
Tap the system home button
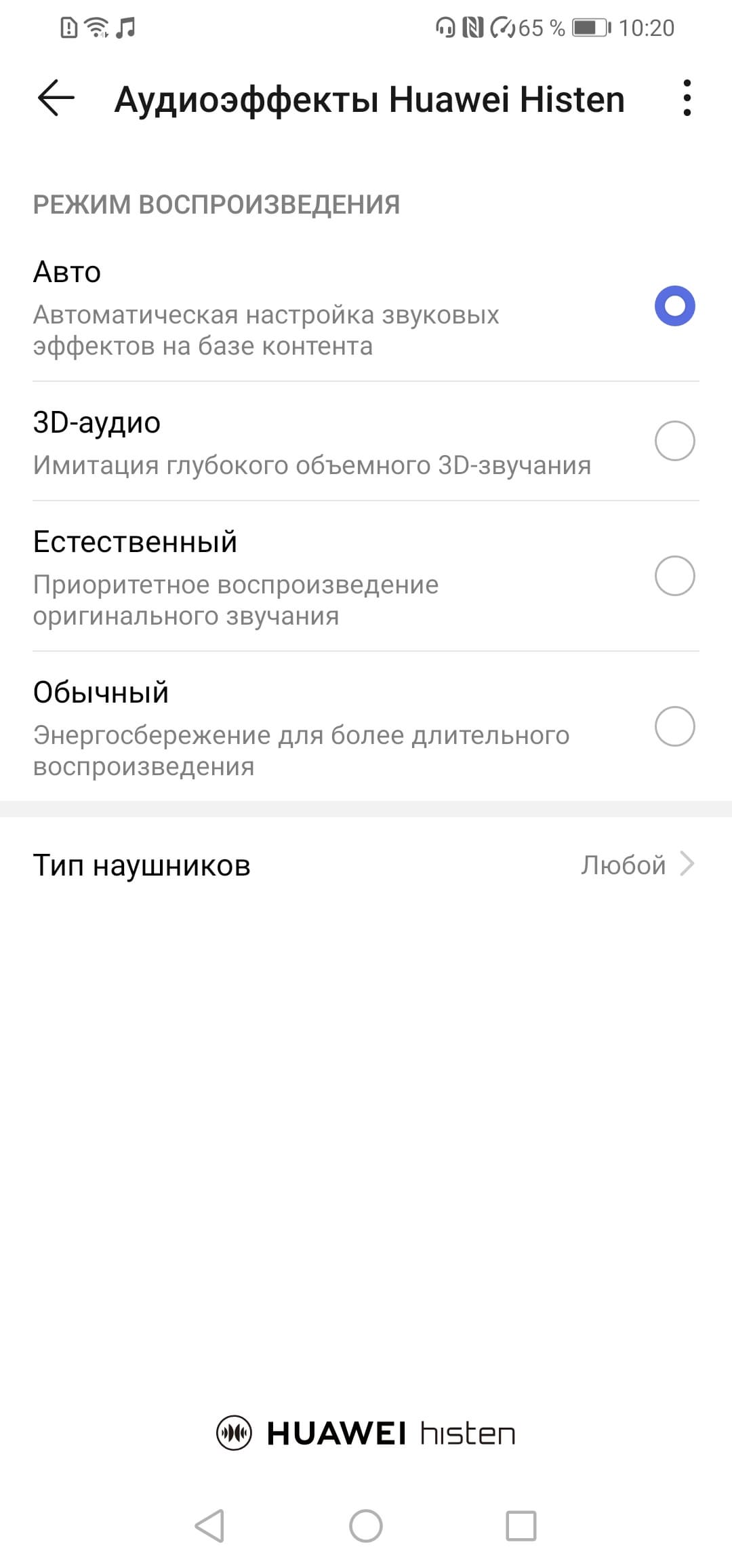tap(366, 1526)
